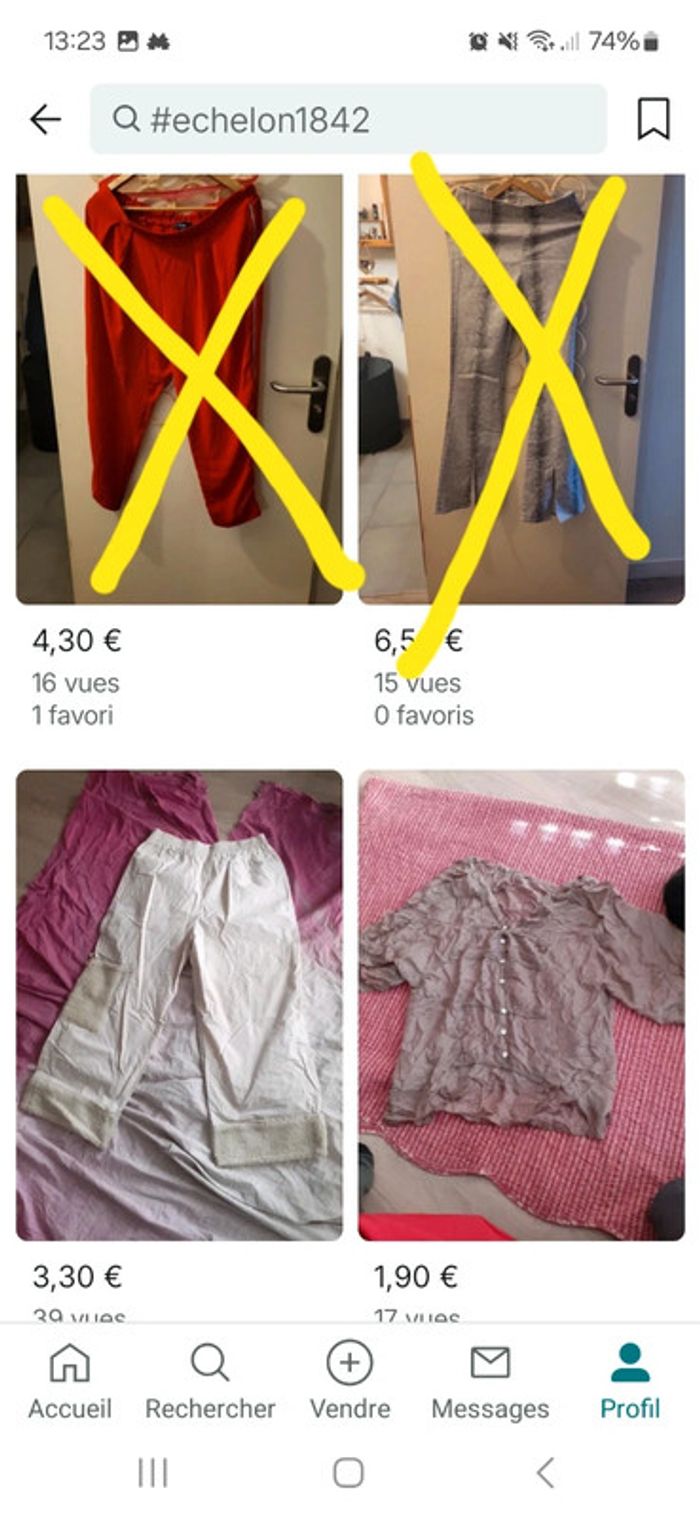The width and height of the screenshot is (700, 1518).
Task: Open the Messages tab
Action: coord(490,1381)
